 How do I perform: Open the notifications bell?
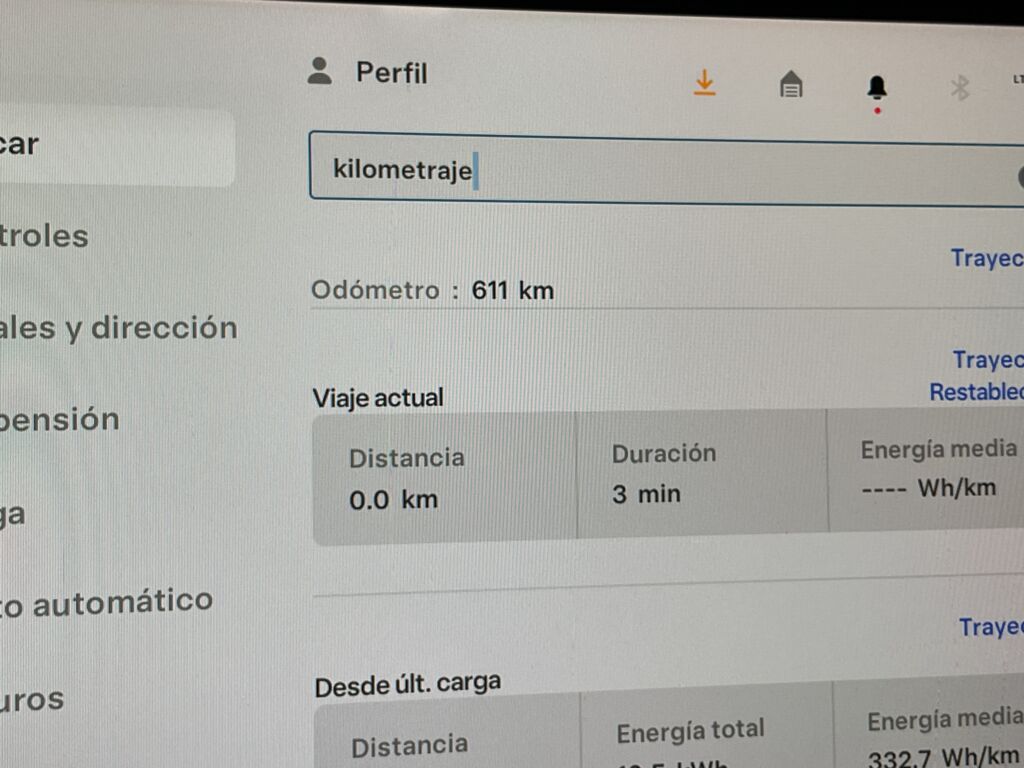(877, 88)
